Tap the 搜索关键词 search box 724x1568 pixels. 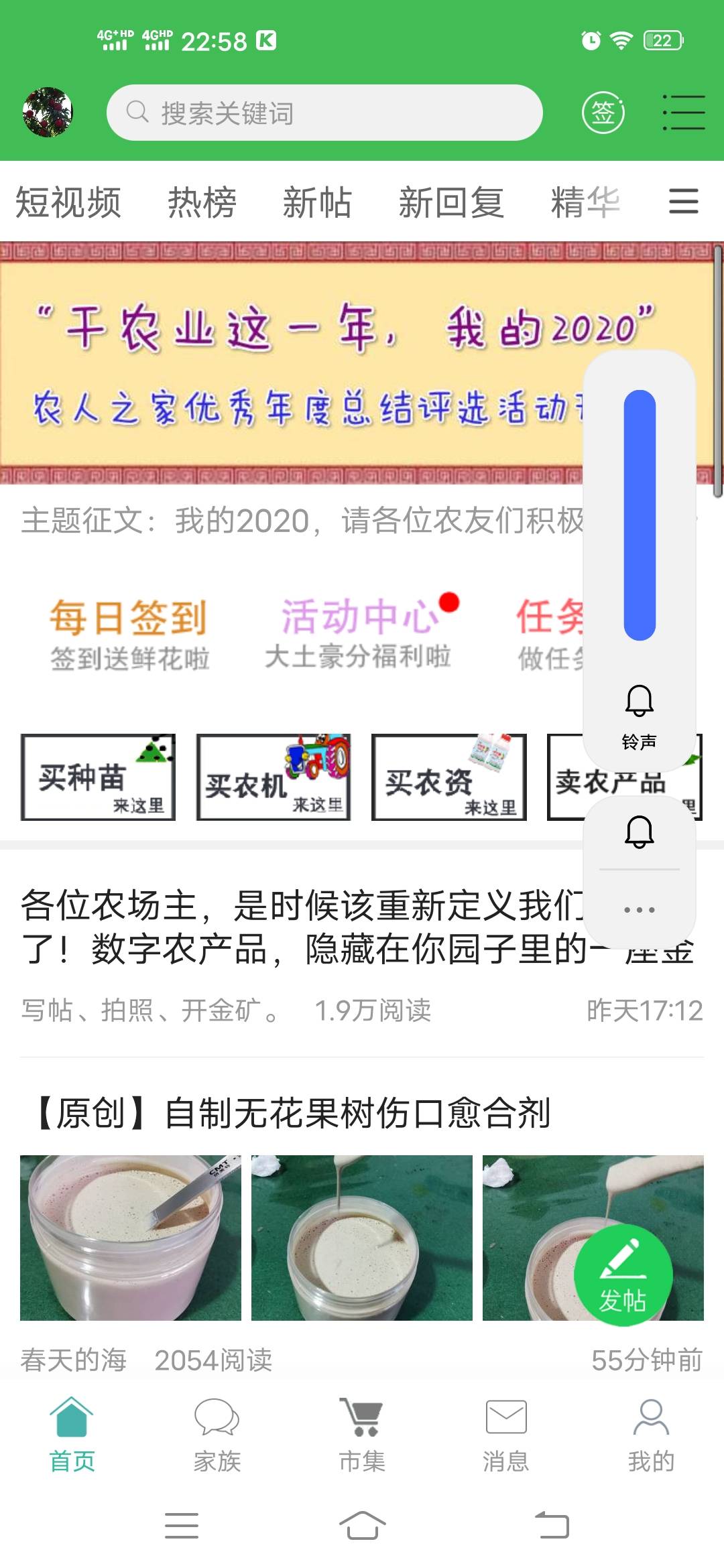[x=324, y=113]
